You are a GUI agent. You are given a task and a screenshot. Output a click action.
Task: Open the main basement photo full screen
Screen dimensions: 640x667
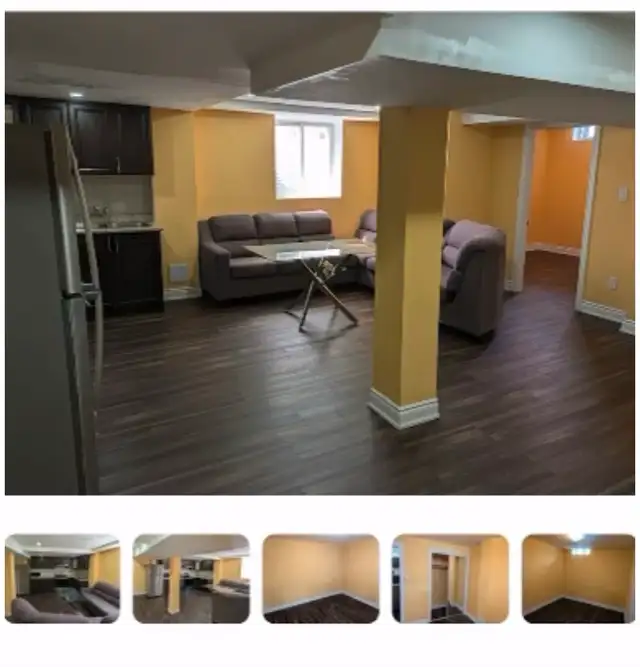pos(320,254)
